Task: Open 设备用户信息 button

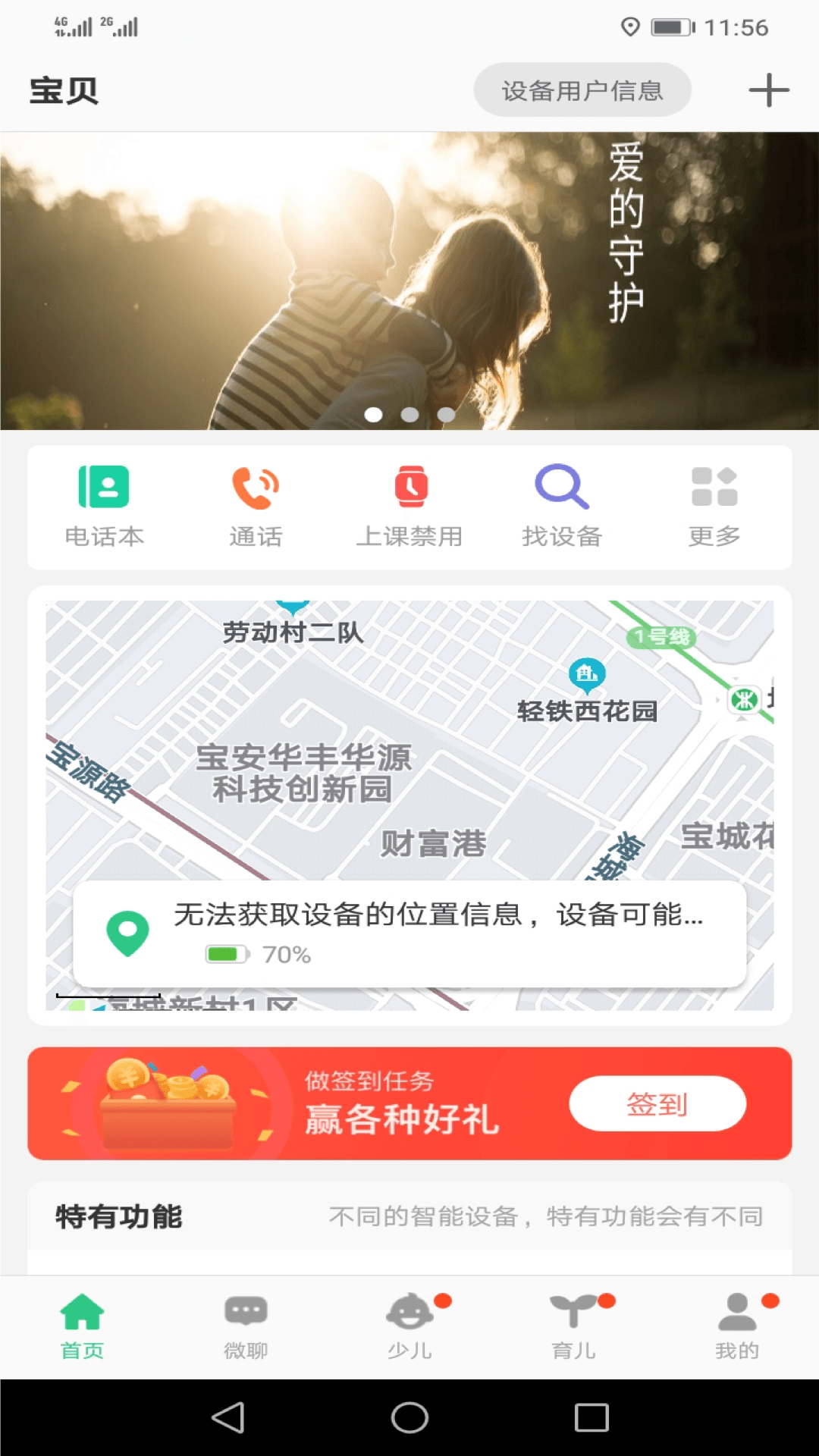Action: (x=582, y=90)
